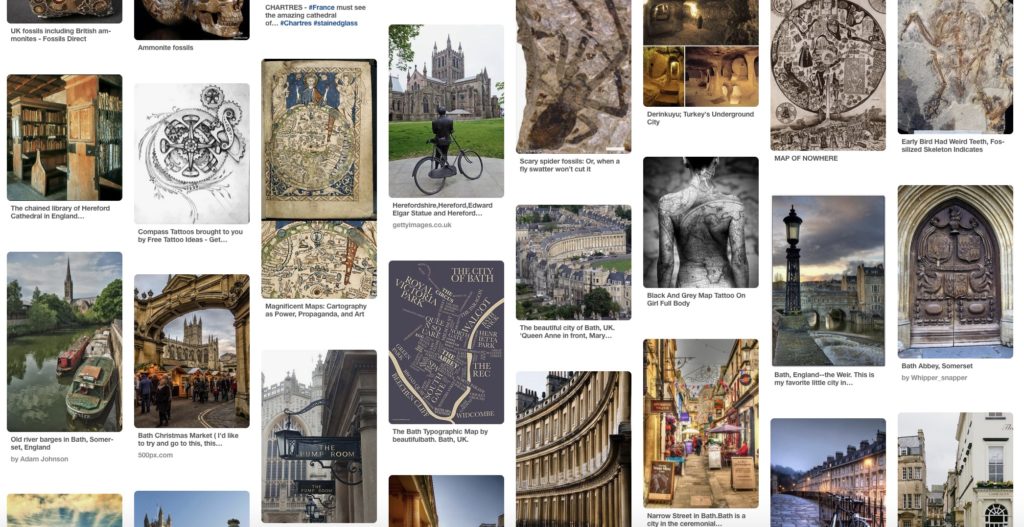This screenshot has width=1024, height=527.
Task: Open Black And Grey Map Tattoo pin
Action: (700, 222)
